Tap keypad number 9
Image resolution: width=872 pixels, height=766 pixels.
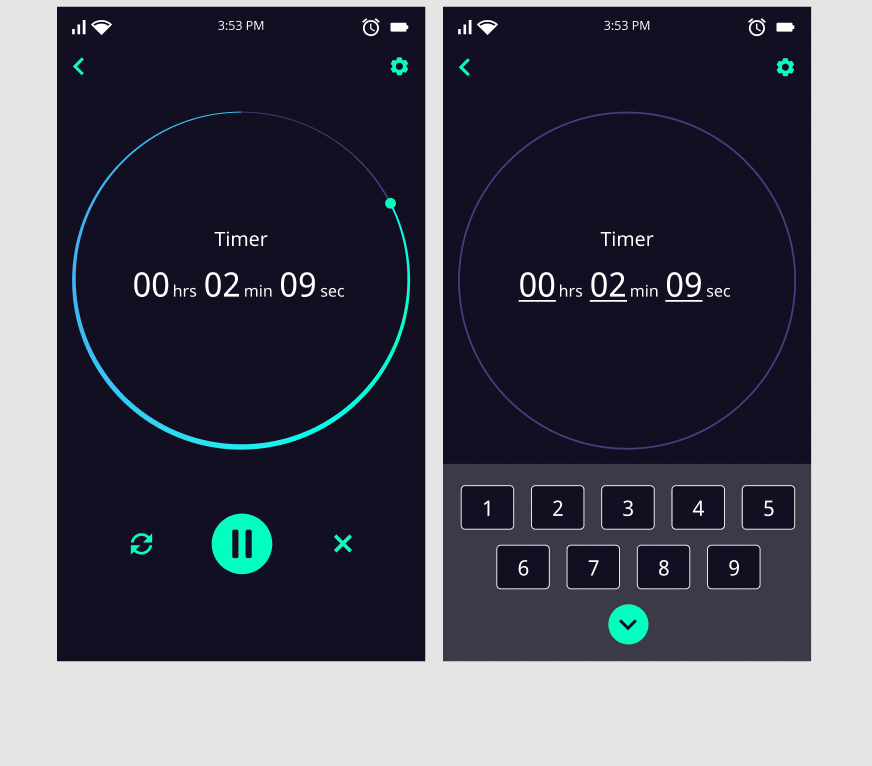[733, 567]
